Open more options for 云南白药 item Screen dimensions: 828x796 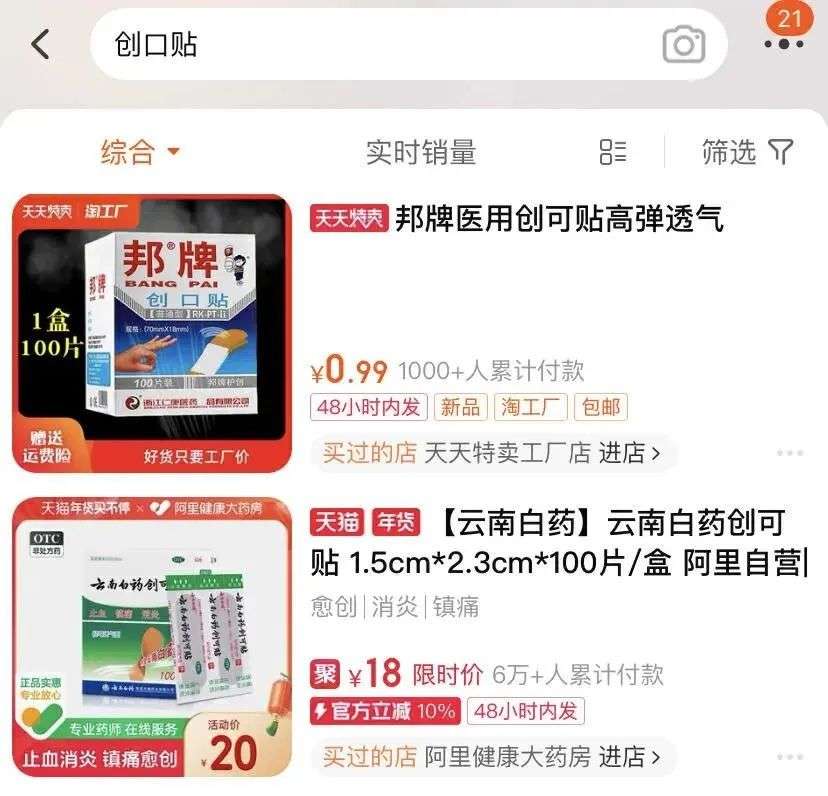(x=789, y=757)
